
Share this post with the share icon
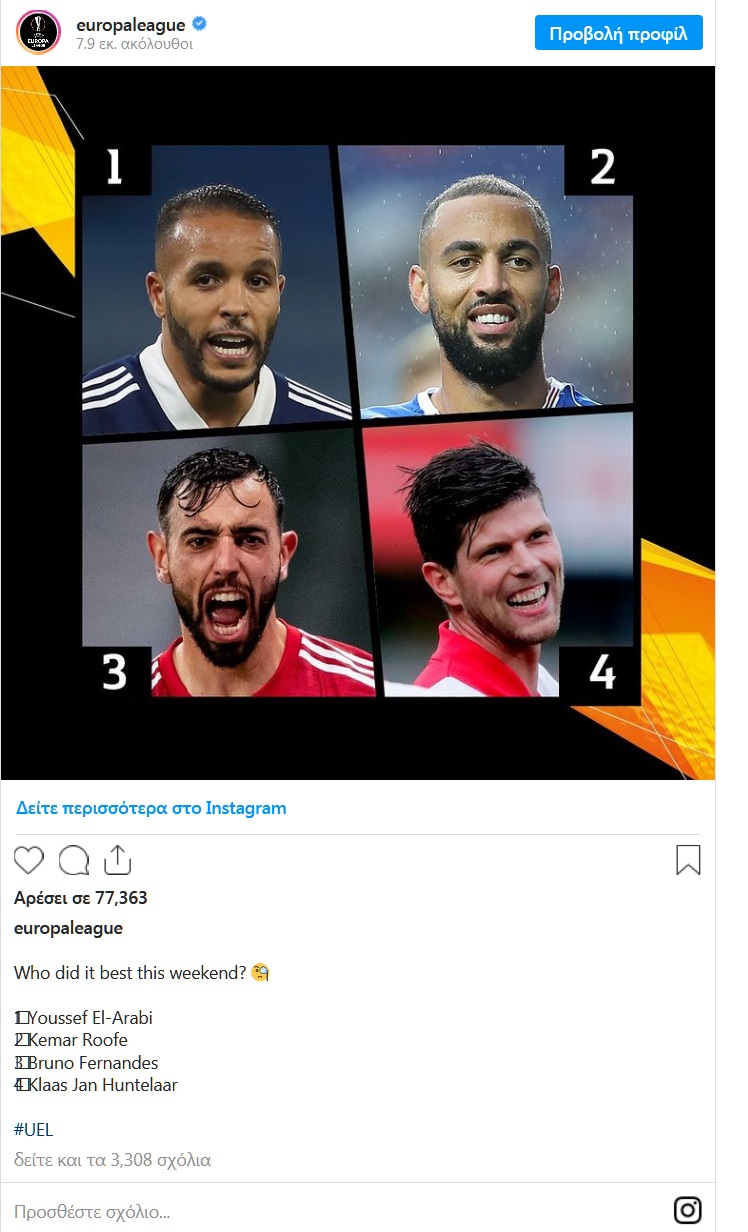(x=118, y=860)
